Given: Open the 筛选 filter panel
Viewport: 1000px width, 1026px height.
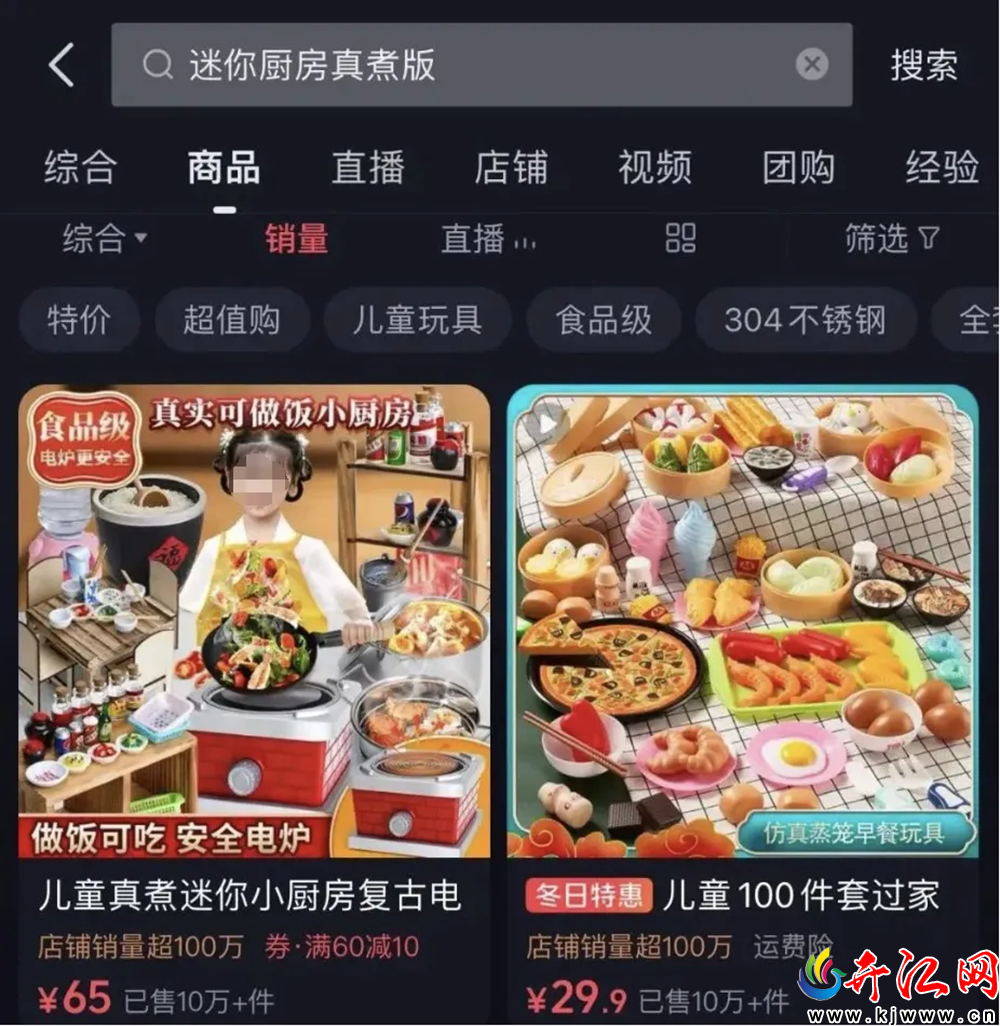Looking at the screenshot, I should [x=892, y=238].
